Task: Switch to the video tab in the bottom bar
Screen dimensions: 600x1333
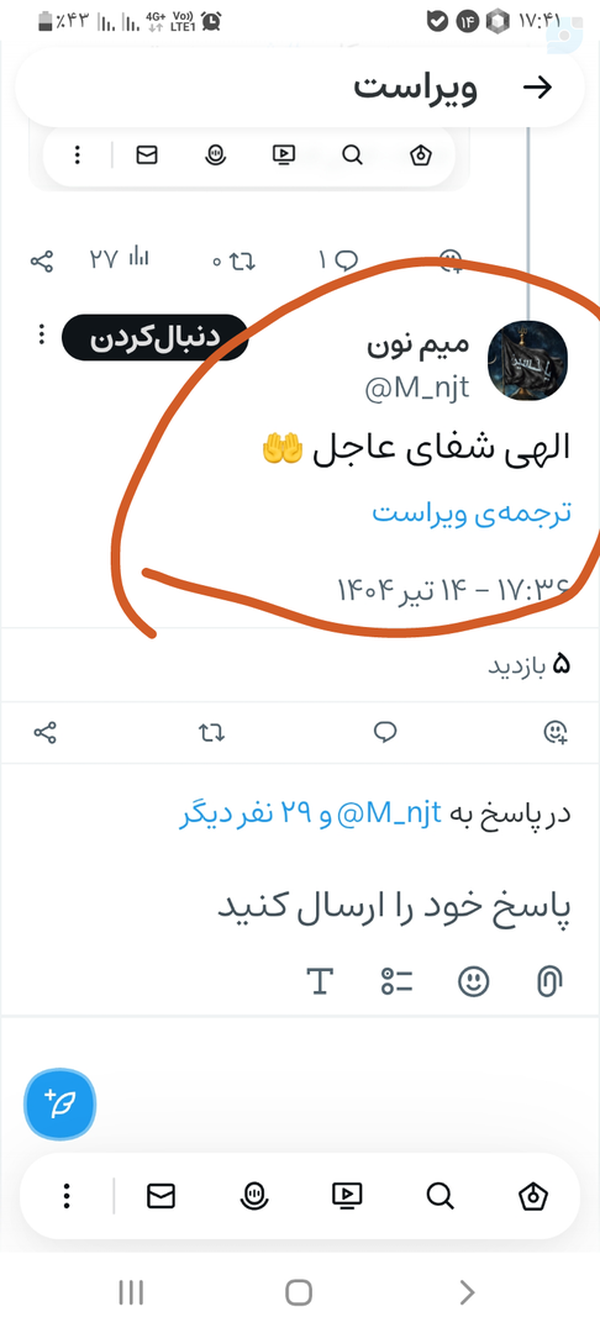Action: [x=346, y=1195]
